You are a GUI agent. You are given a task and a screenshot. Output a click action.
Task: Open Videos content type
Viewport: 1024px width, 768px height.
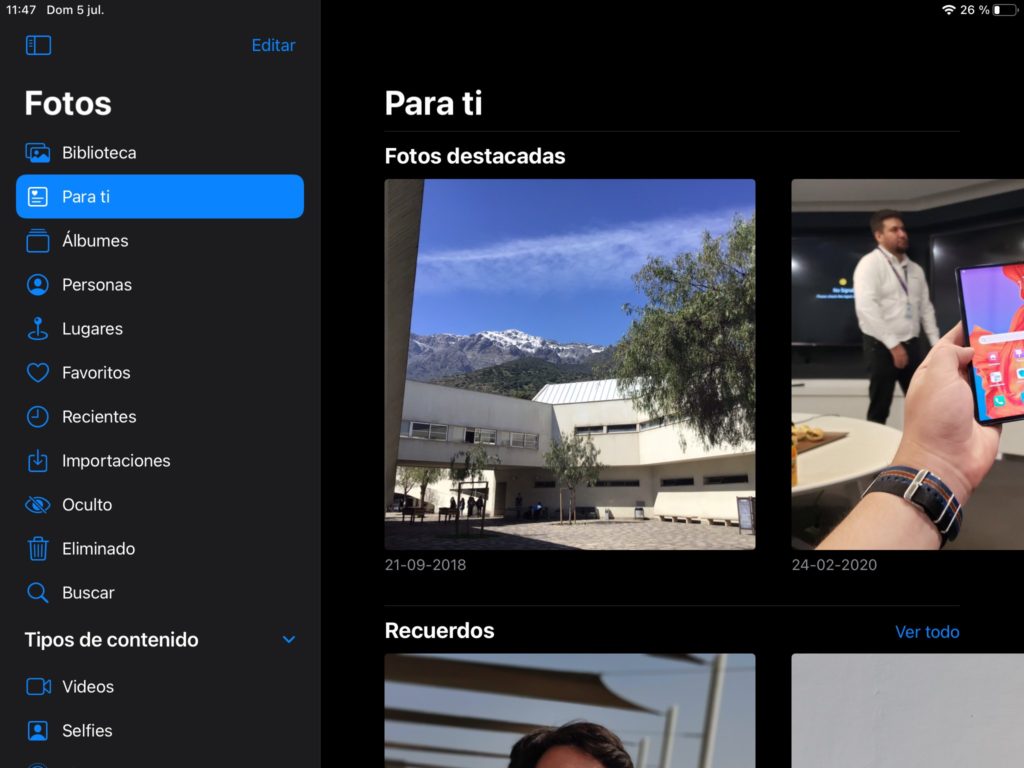(x=88, y=687)
